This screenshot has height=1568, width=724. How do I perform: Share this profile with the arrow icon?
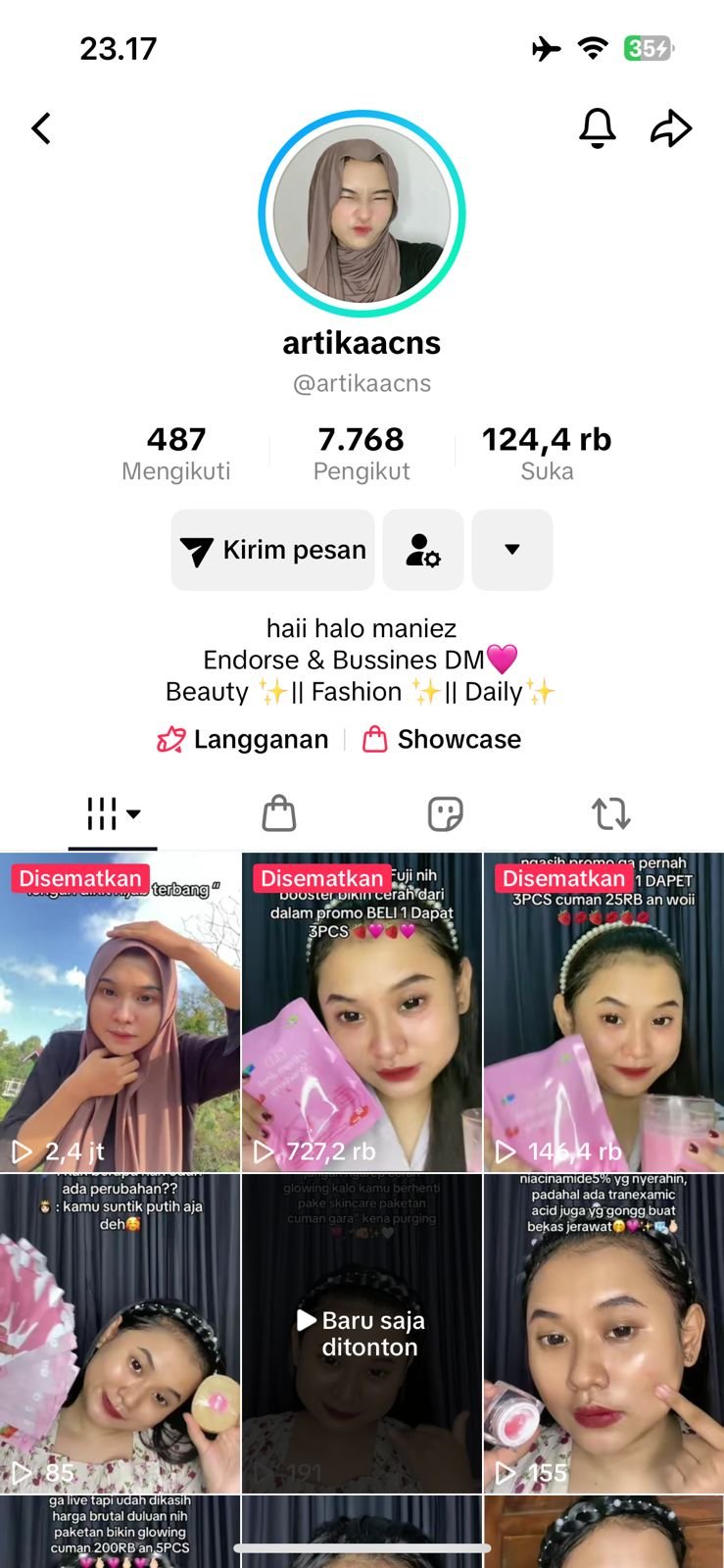[671, 128]
